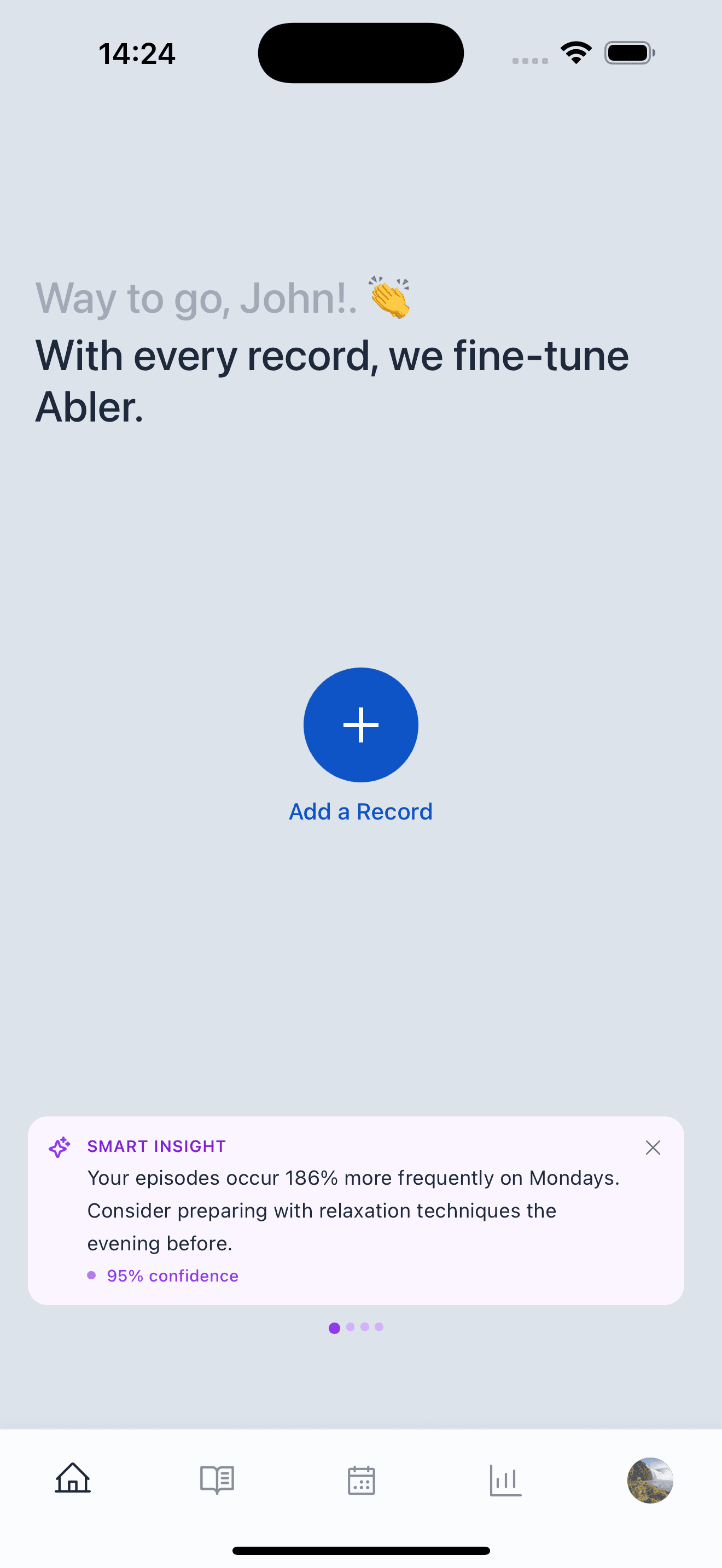Select the third carousel pagination dot
Image resolution: width=722 pixels, height=1568 pixels.
click(x=365, y=1328)
